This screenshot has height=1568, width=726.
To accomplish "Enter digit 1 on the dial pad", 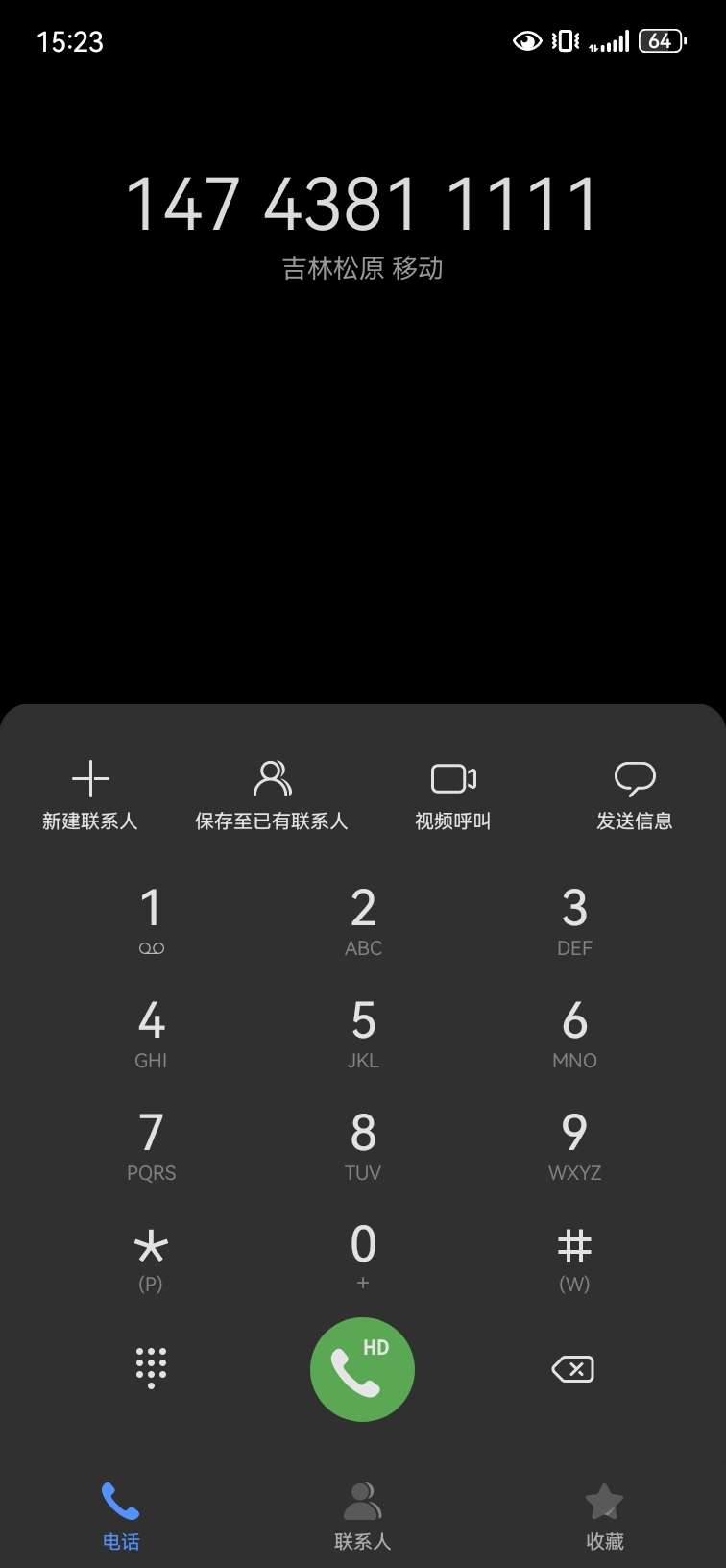I will [x=151, y=920].
